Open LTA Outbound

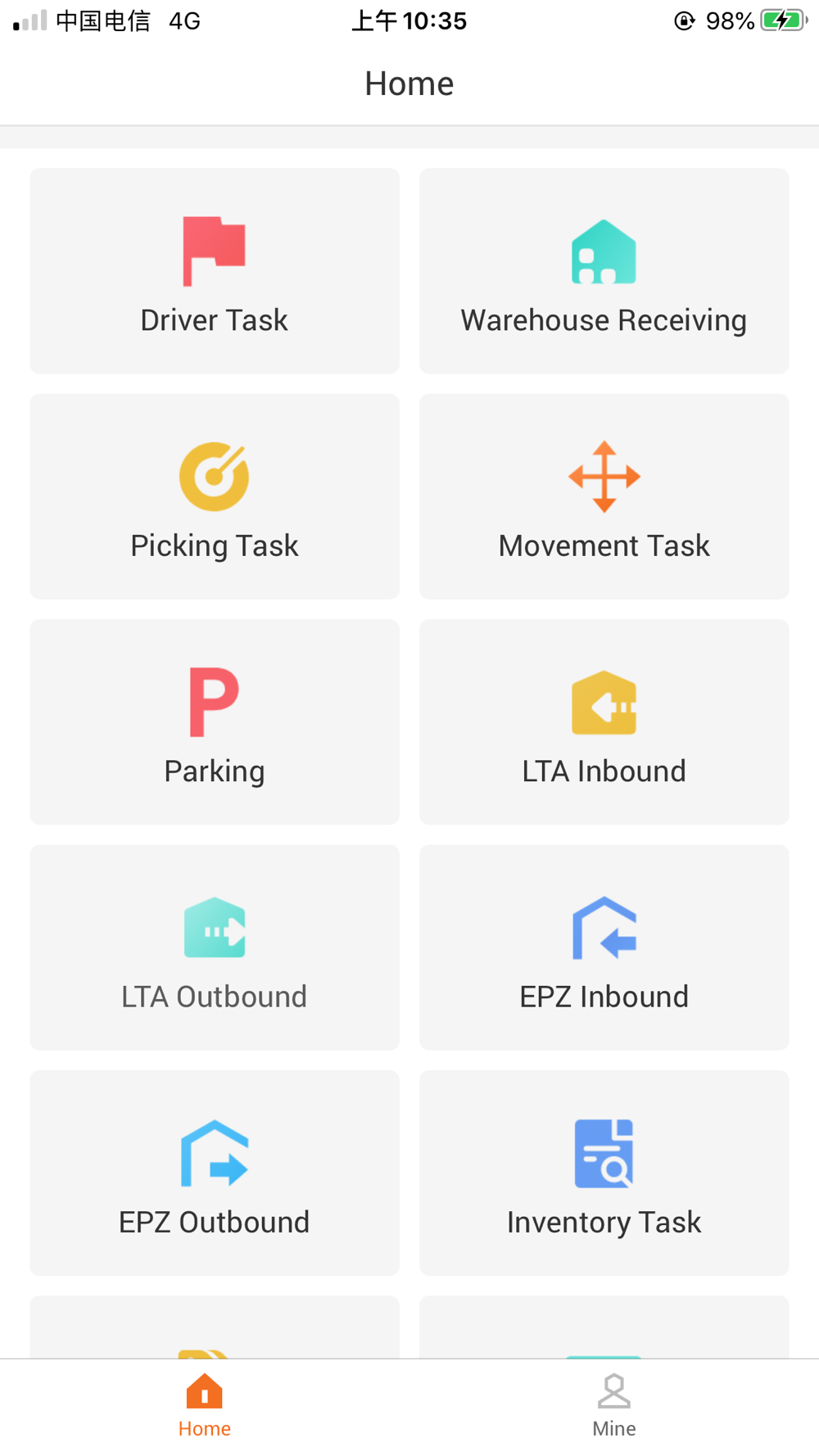coord(215,947)
